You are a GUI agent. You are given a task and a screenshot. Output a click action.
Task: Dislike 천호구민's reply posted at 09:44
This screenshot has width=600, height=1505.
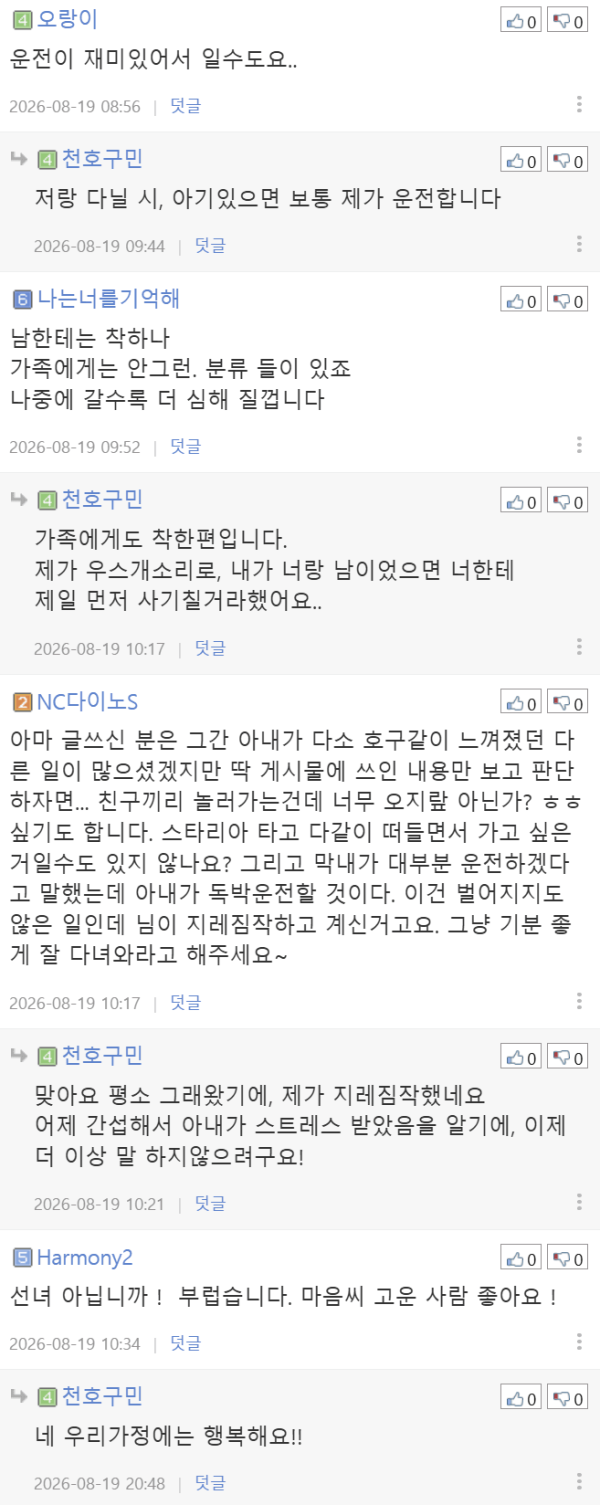[x=567, y=160]
